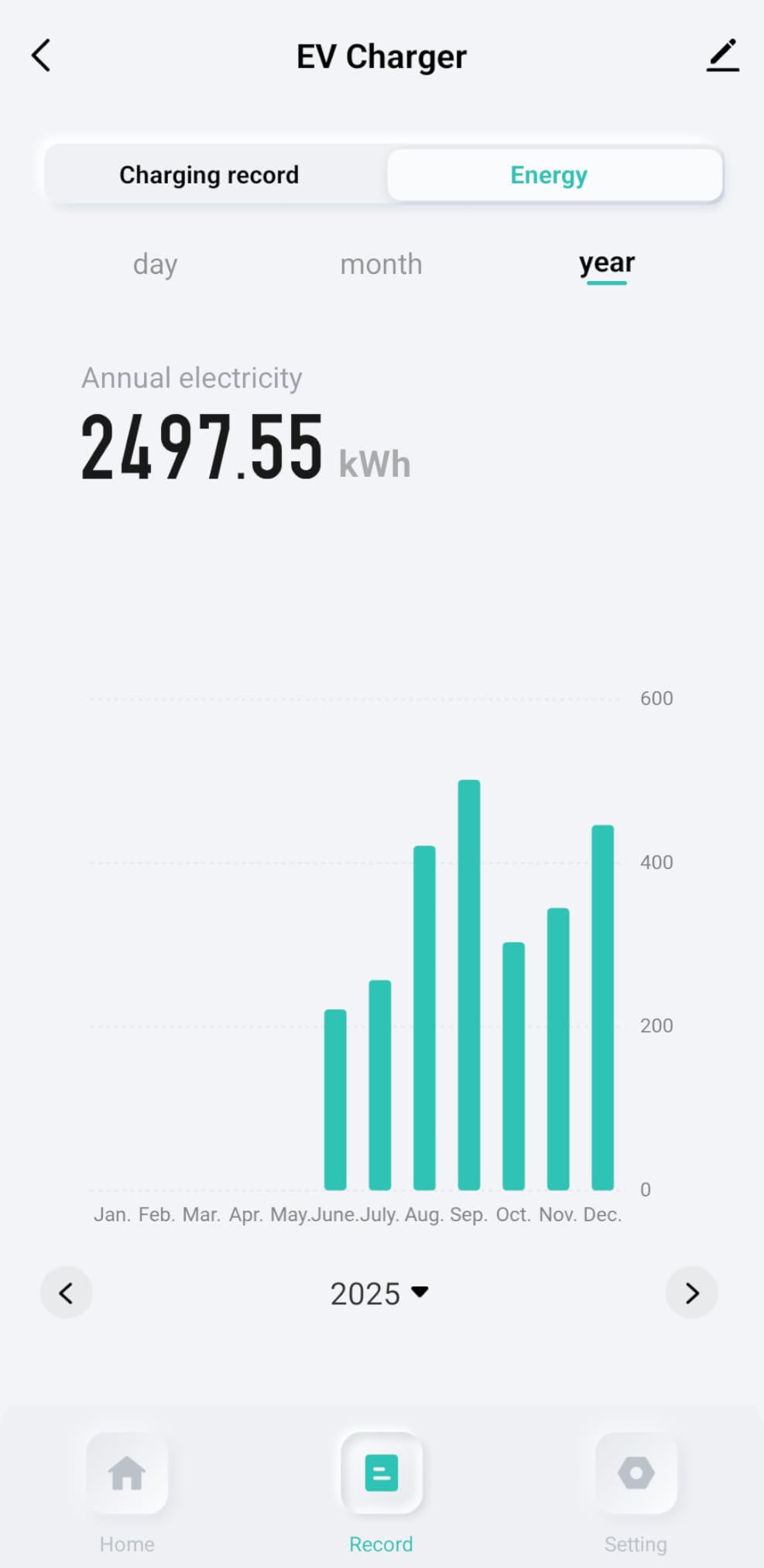Open the 2025 year dropdown
The image size is (764, 1568).
(379, 1293)
